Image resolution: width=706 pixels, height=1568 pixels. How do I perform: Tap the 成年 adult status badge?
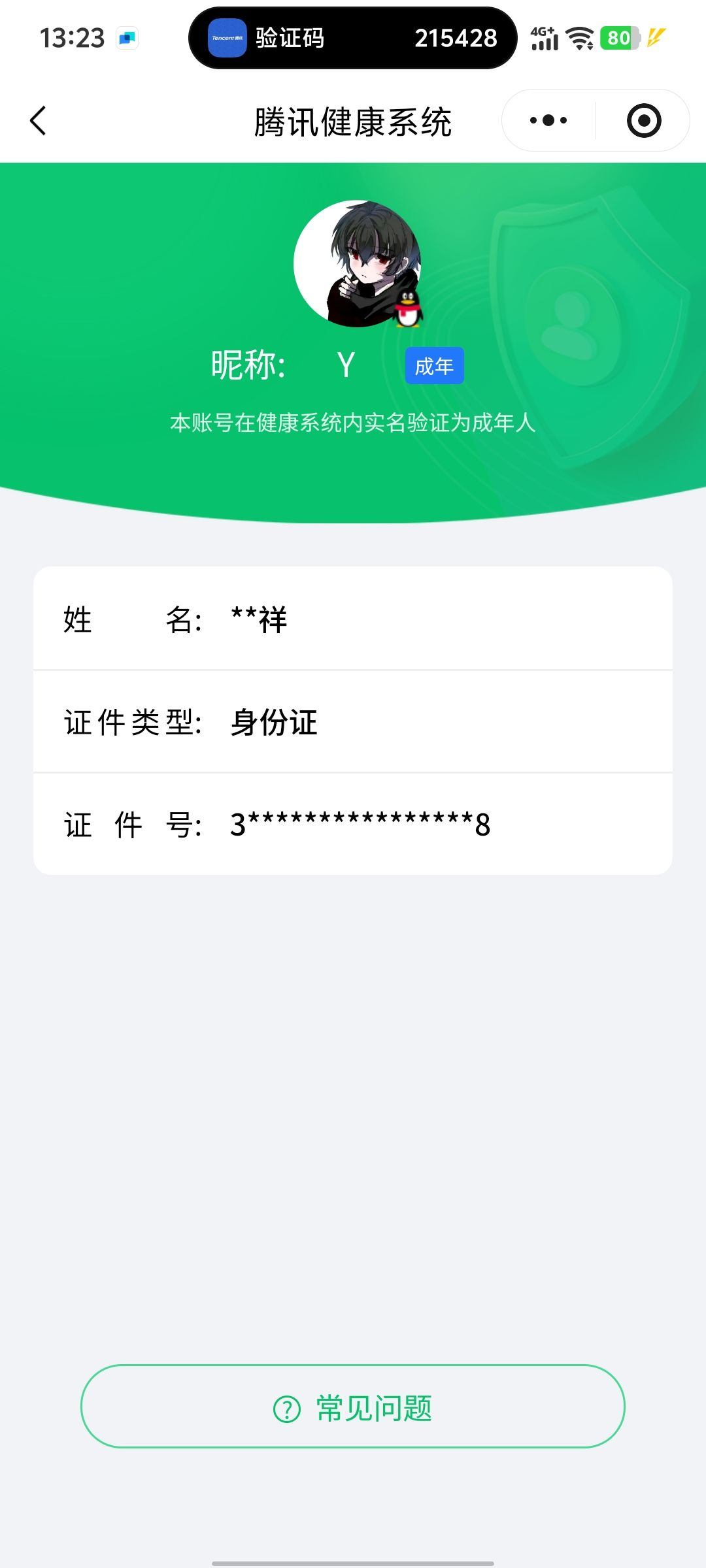coord(434,366)
